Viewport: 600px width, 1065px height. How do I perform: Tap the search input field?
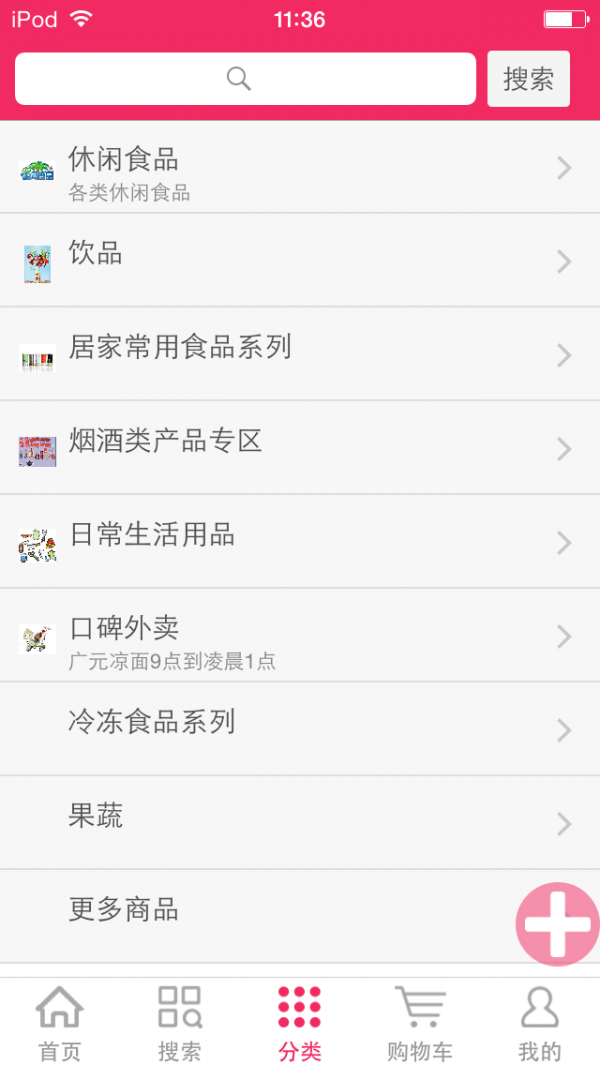[245, 79]
